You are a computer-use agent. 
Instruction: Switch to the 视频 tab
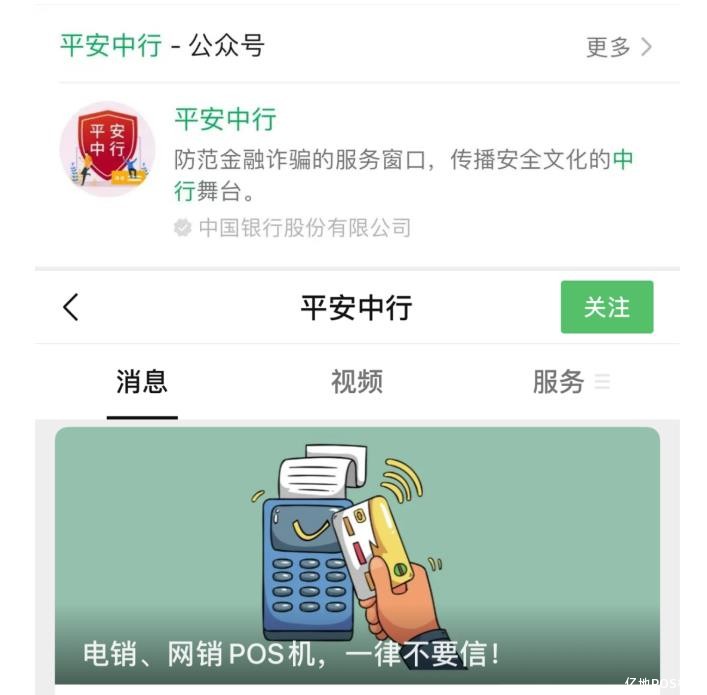point(357,382)
